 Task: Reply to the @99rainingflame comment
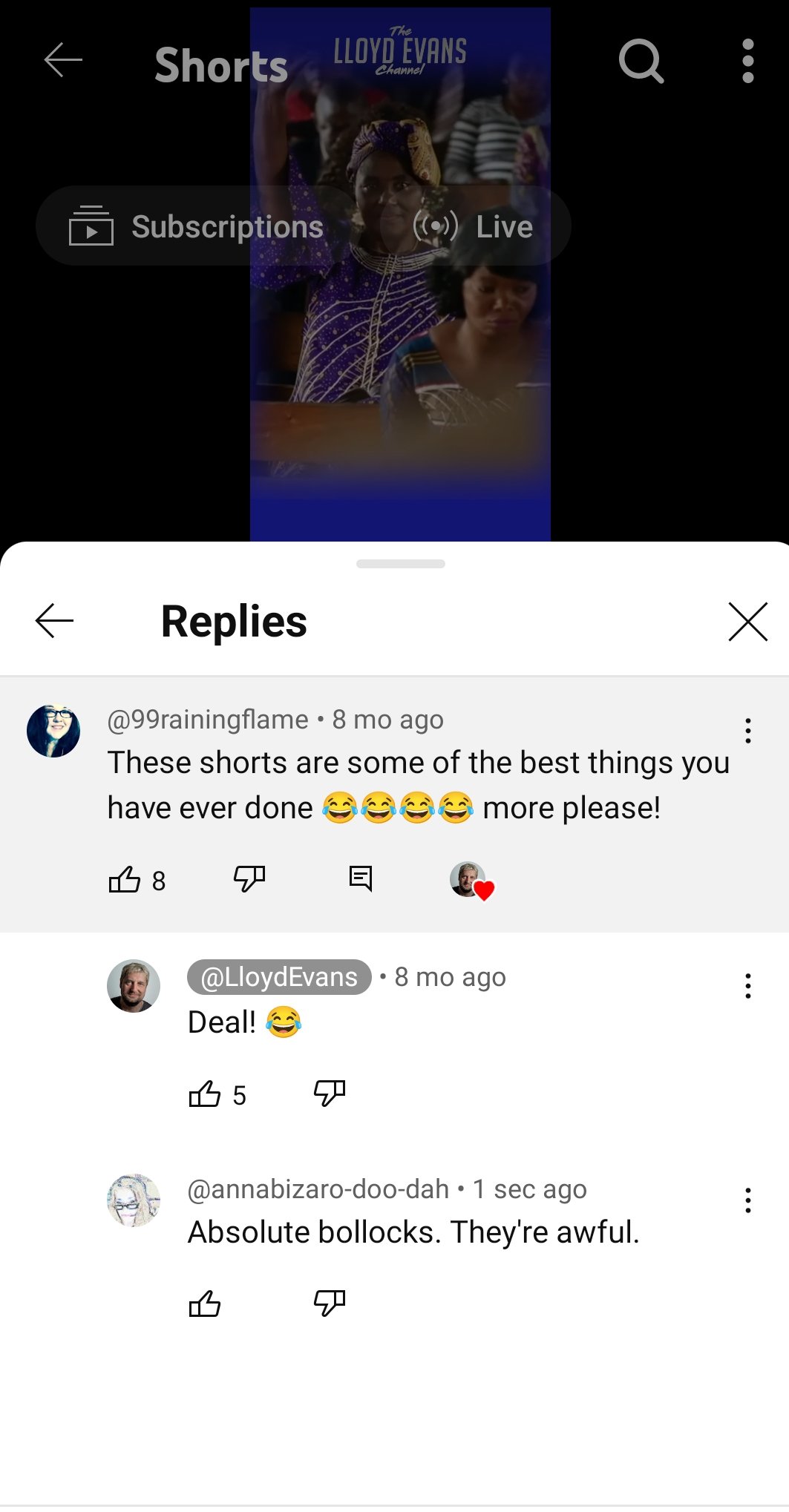click(x=361, y=878)
